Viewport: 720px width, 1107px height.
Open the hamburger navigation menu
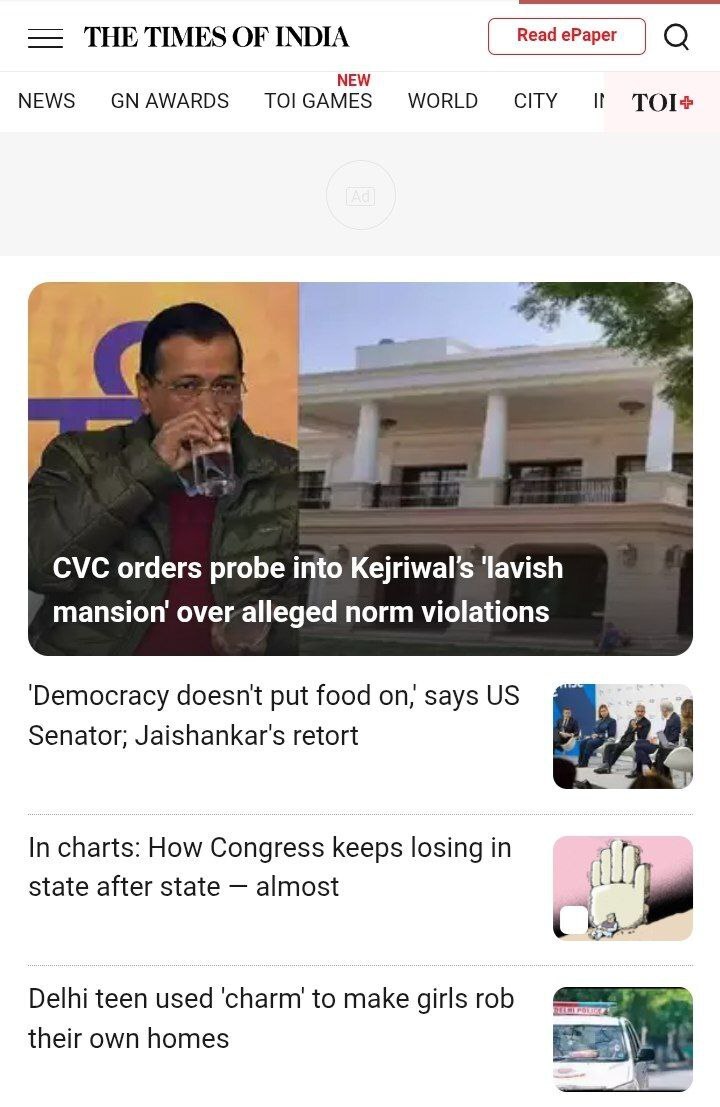[x=45, y=38]
